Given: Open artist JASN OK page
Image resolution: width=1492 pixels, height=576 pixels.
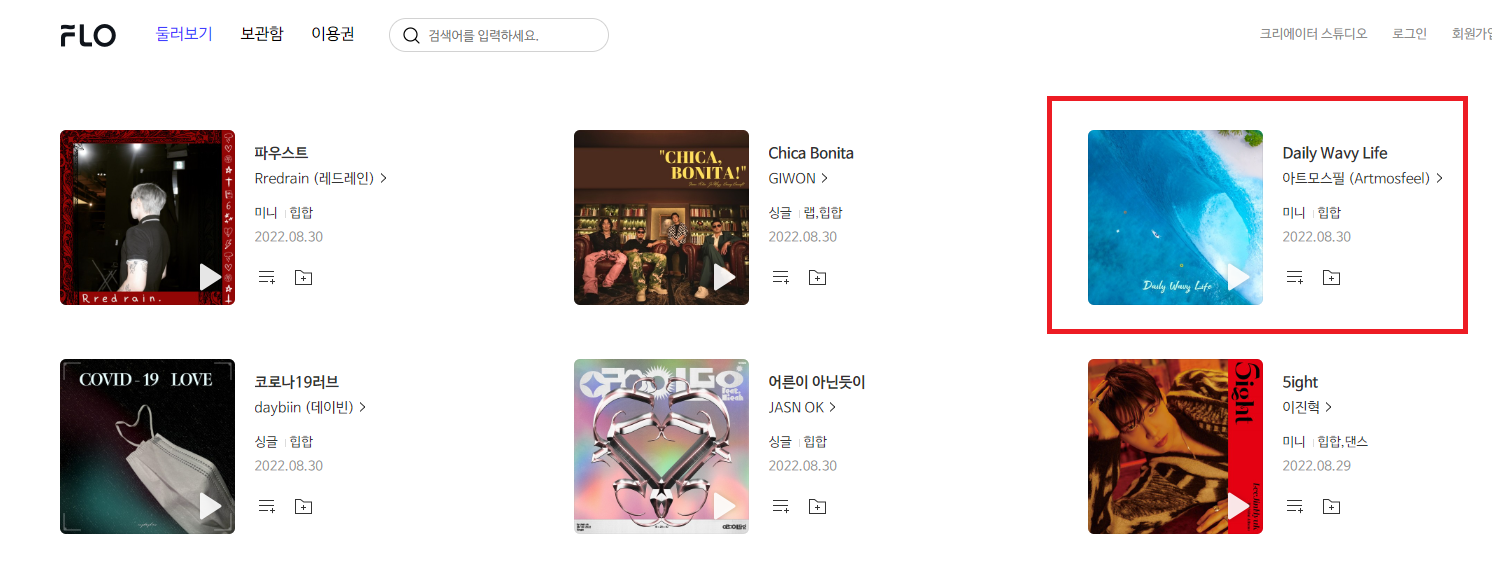Looking at the screenshot, I should tap(802, 408).
